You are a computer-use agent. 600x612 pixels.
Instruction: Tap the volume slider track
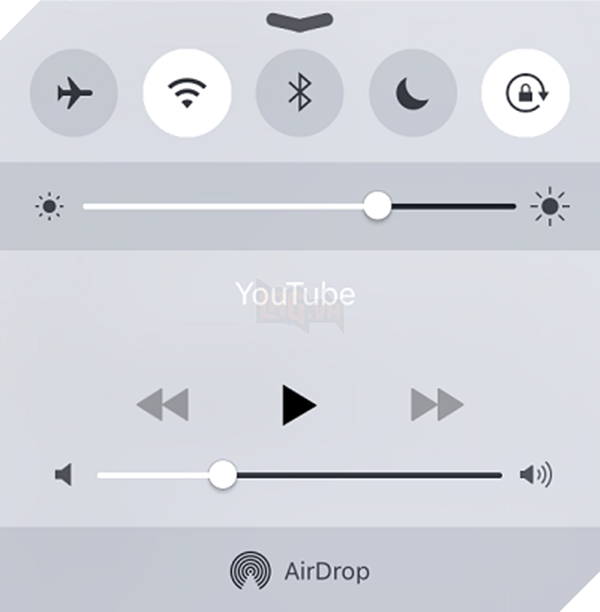click(x=360, y=475)
